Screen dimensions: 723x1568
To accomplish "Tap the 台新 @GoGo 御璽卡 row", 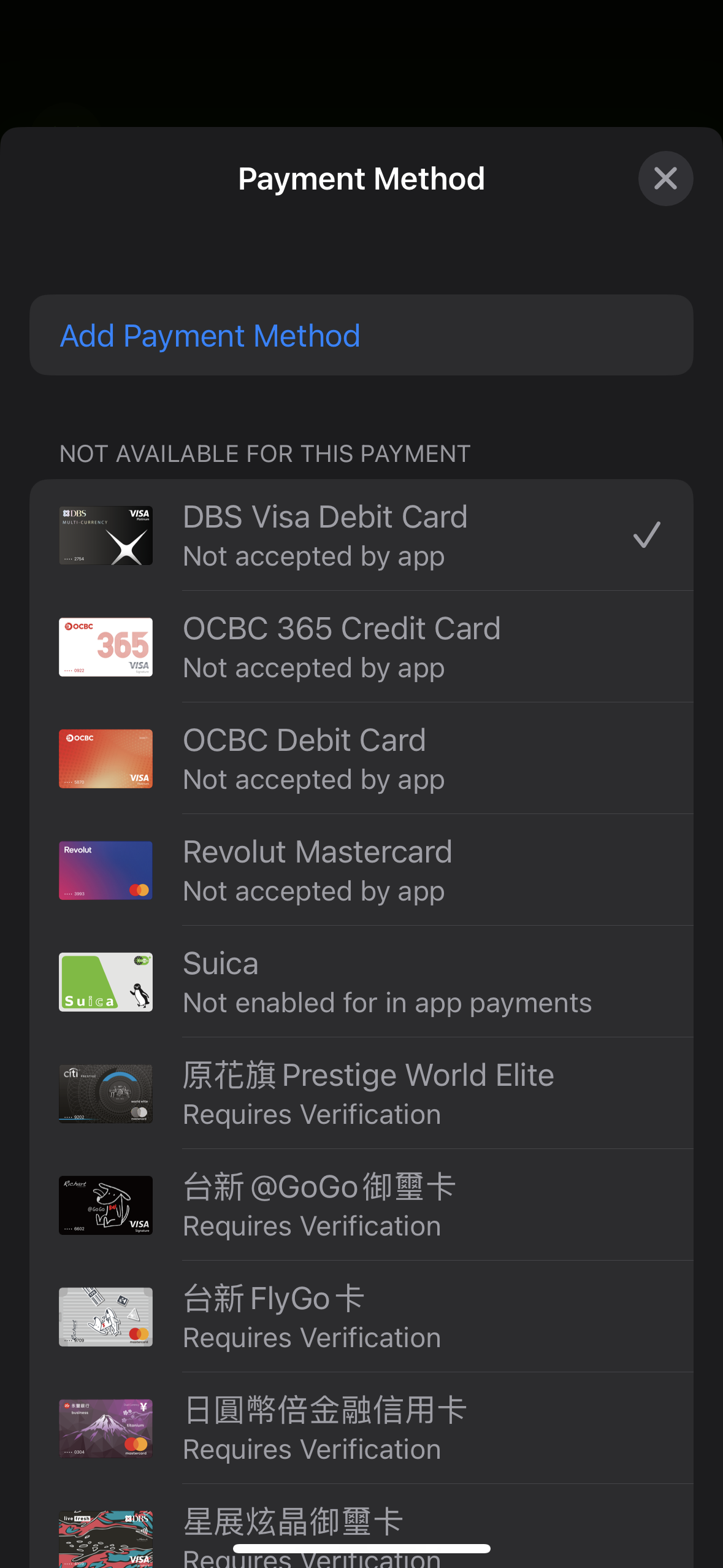I will pos(361,1205).
